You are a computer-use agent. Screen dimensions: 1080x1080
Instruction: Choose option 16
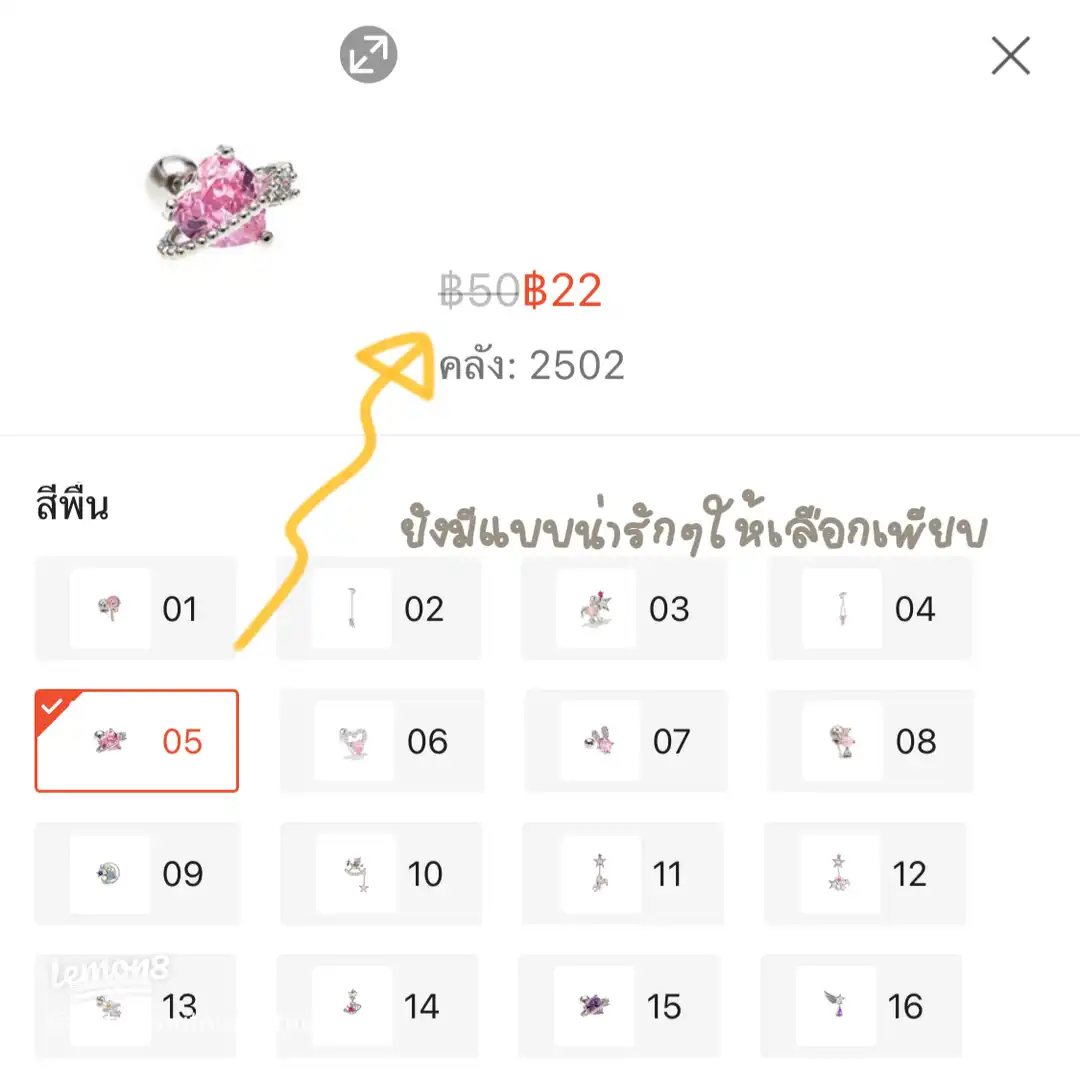point(861,1006)
